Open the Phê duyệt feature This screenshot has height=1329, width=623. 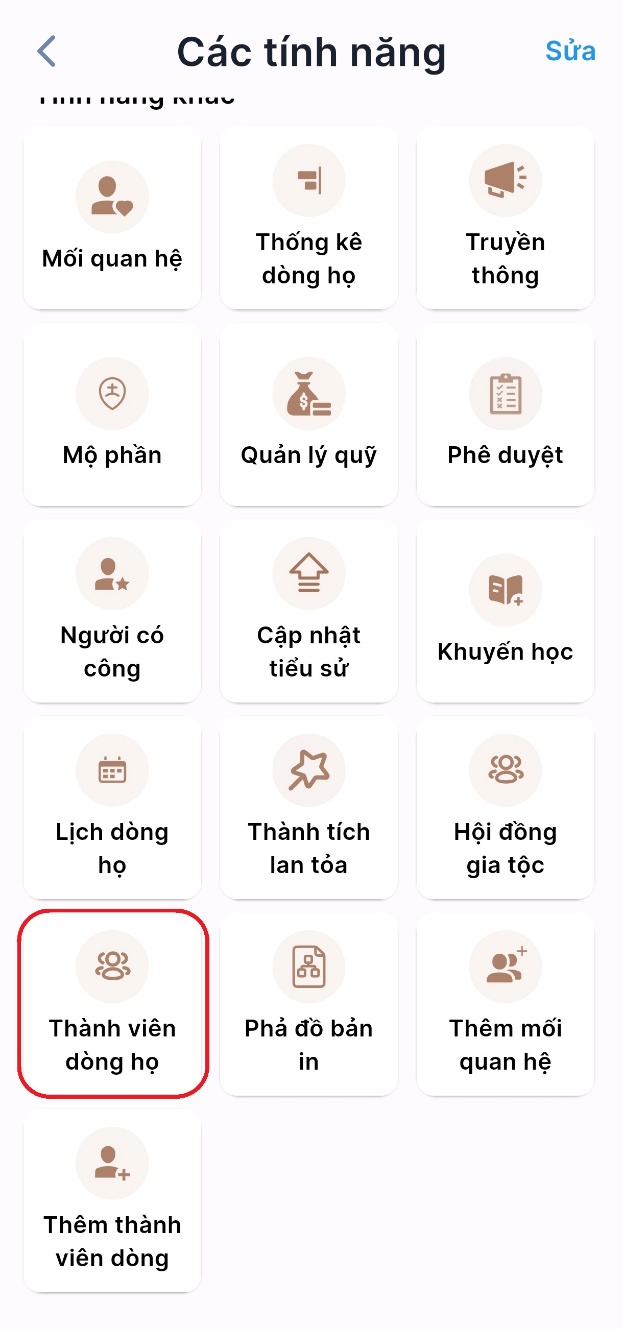point(505,414)
